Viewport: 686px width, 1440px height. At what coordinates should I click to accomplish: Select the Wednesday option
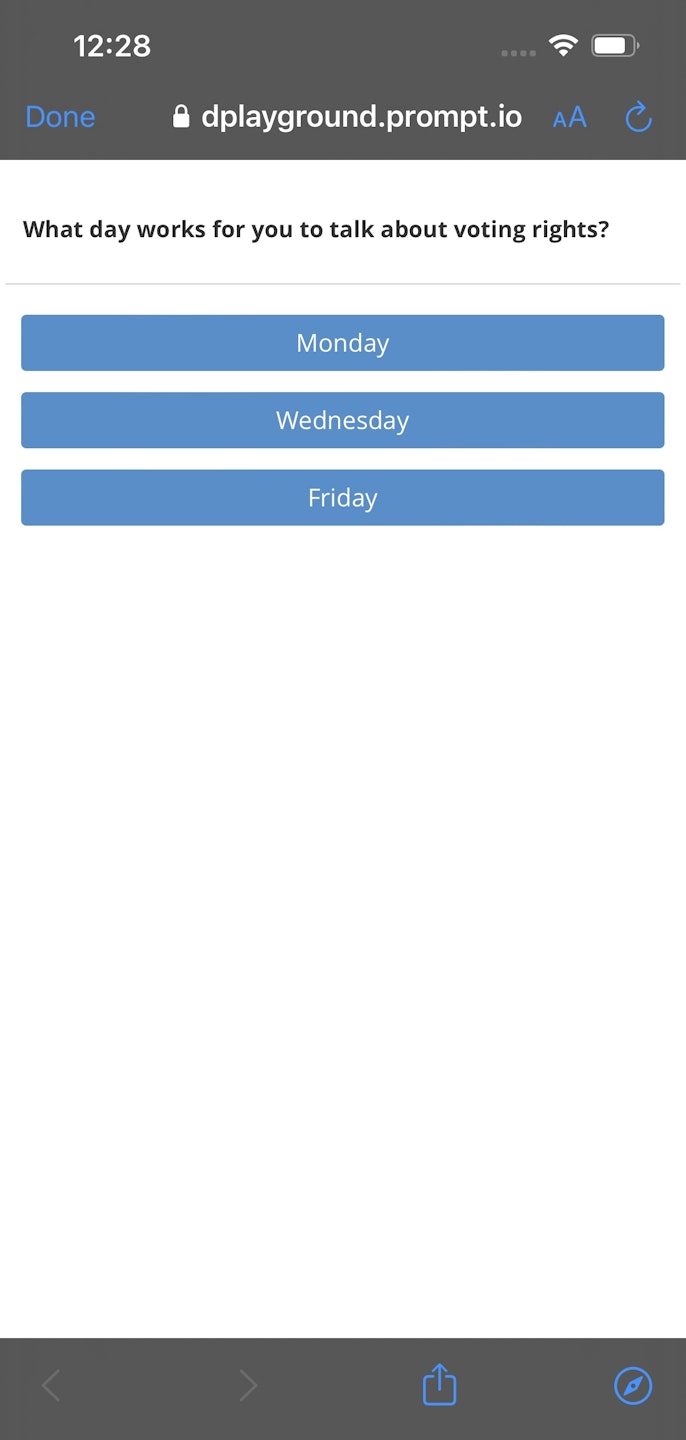pos(342,420)
